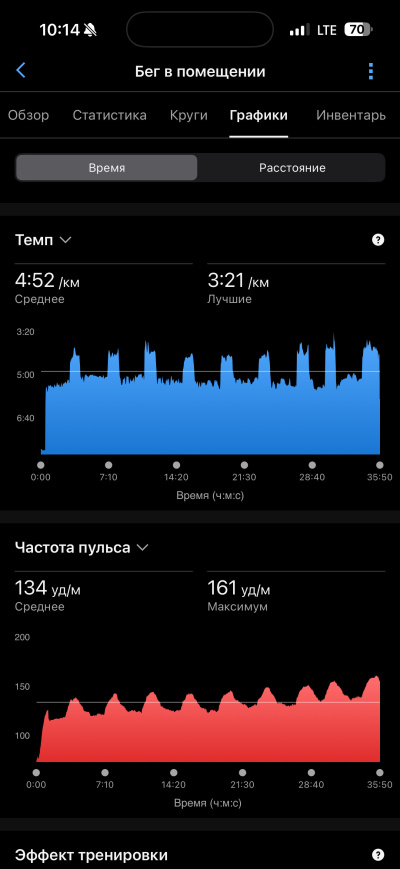Open help for the Темп chart
This screenshot has height=869, width=400.
(378, 240)
